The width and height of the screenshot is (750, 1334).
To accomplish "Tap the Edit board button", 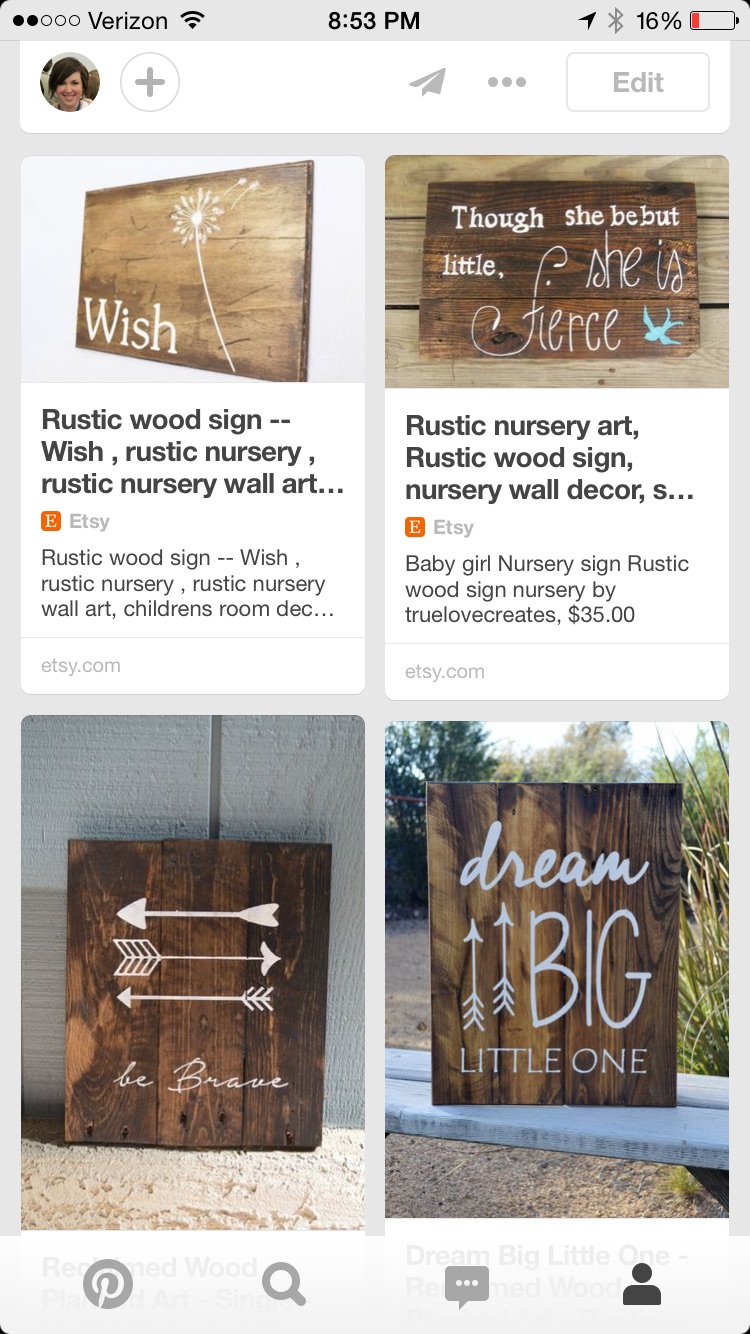I will (638, 82).
